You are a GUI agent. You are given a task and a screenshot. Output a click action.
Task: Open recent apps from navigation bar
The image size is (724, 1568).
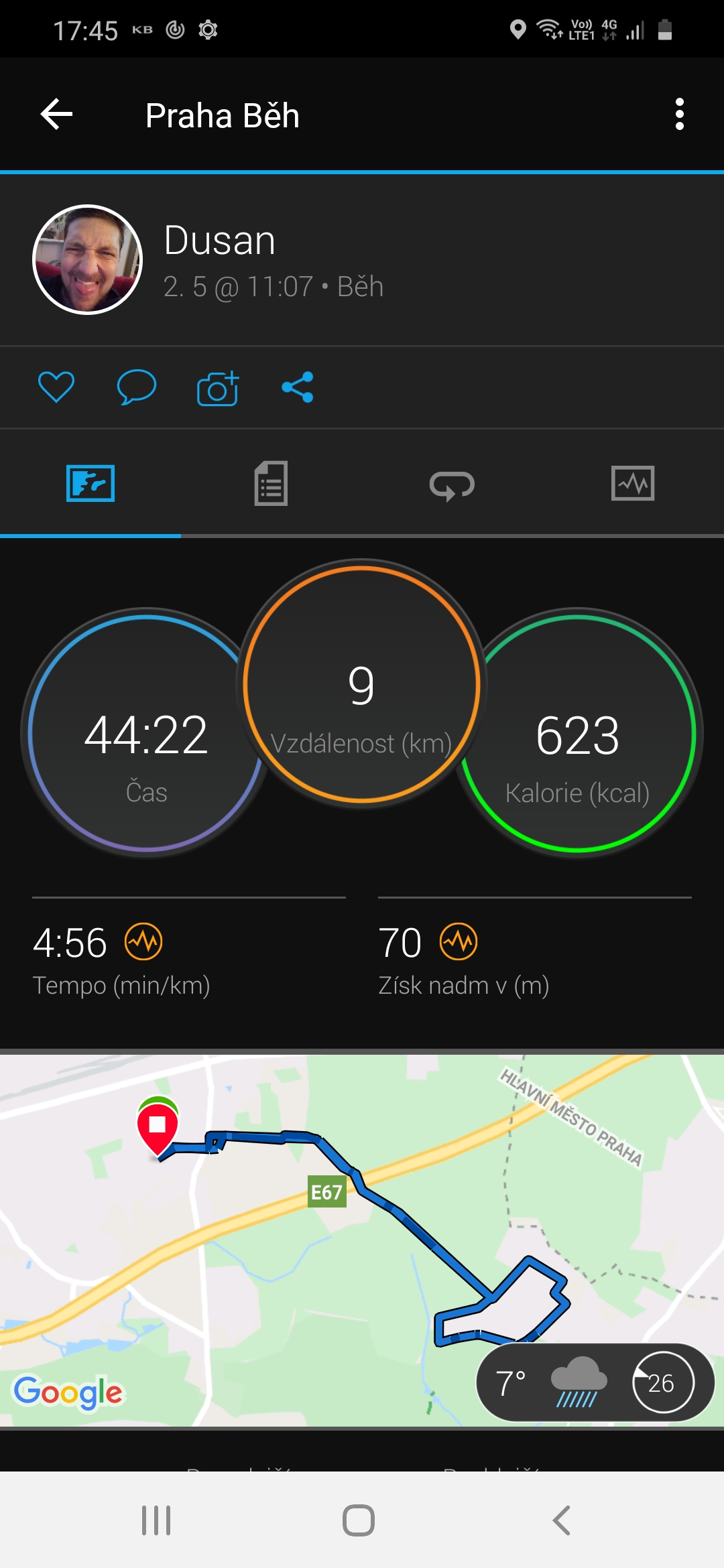pos(156,1520)
